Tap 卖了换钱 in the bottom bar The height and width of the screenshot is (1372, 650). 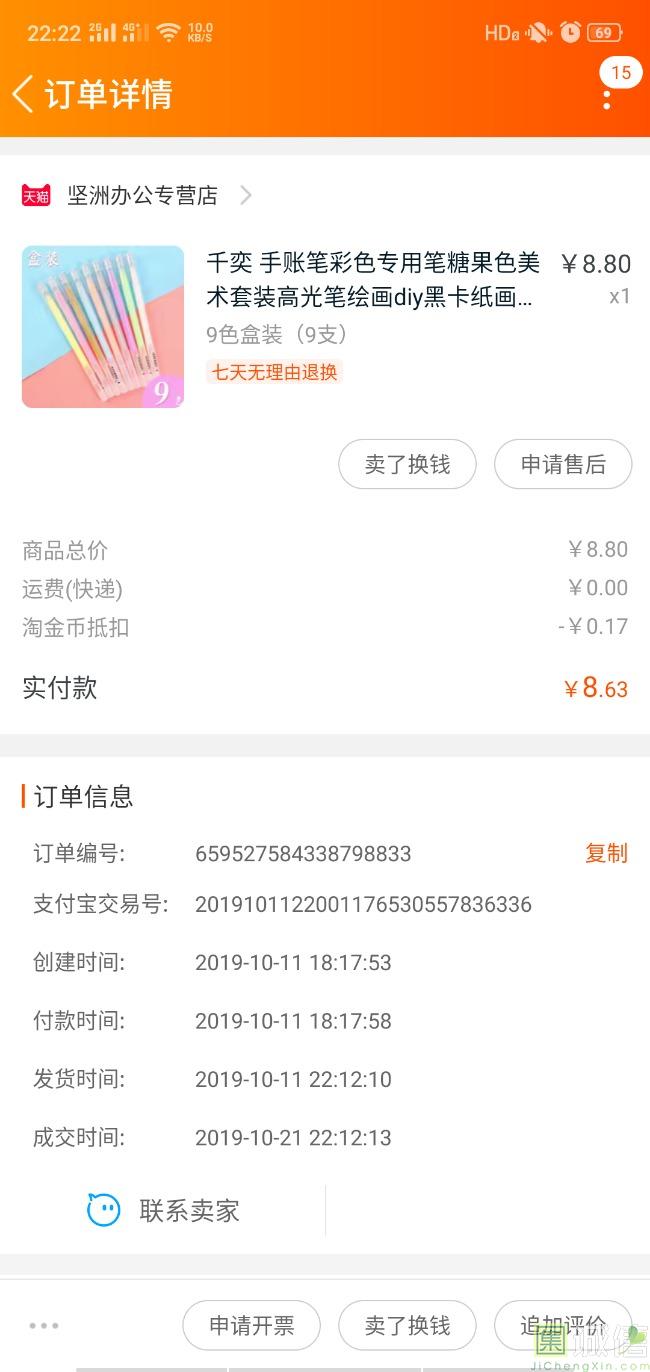pos(407,1326)
